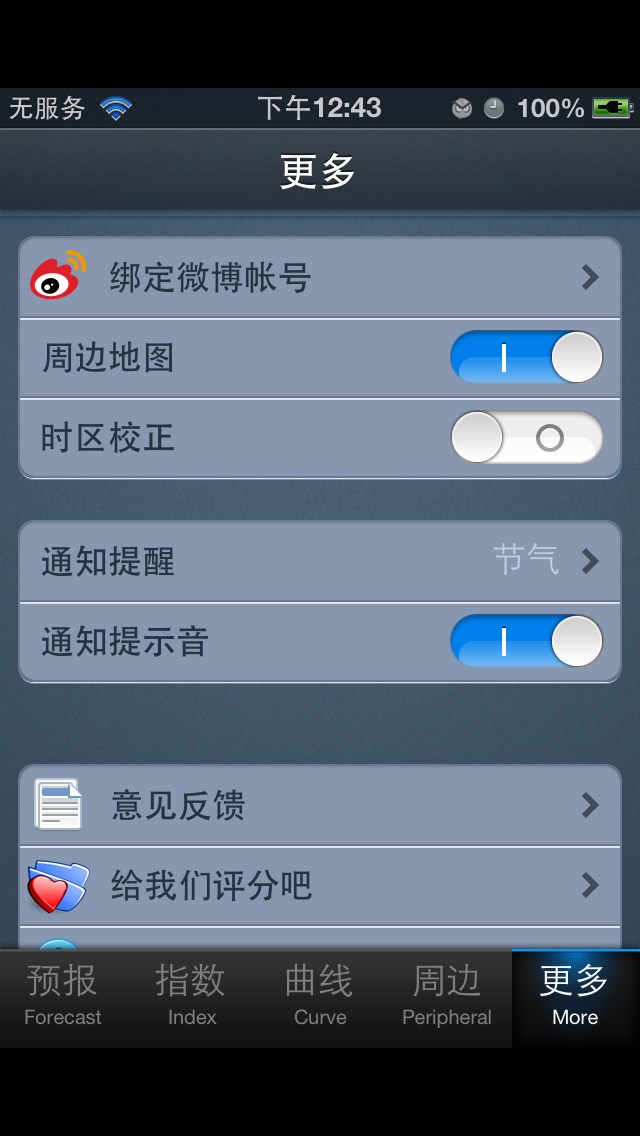Go to the 指数 Index tab
640x1136 pixels.
(191, 996)
